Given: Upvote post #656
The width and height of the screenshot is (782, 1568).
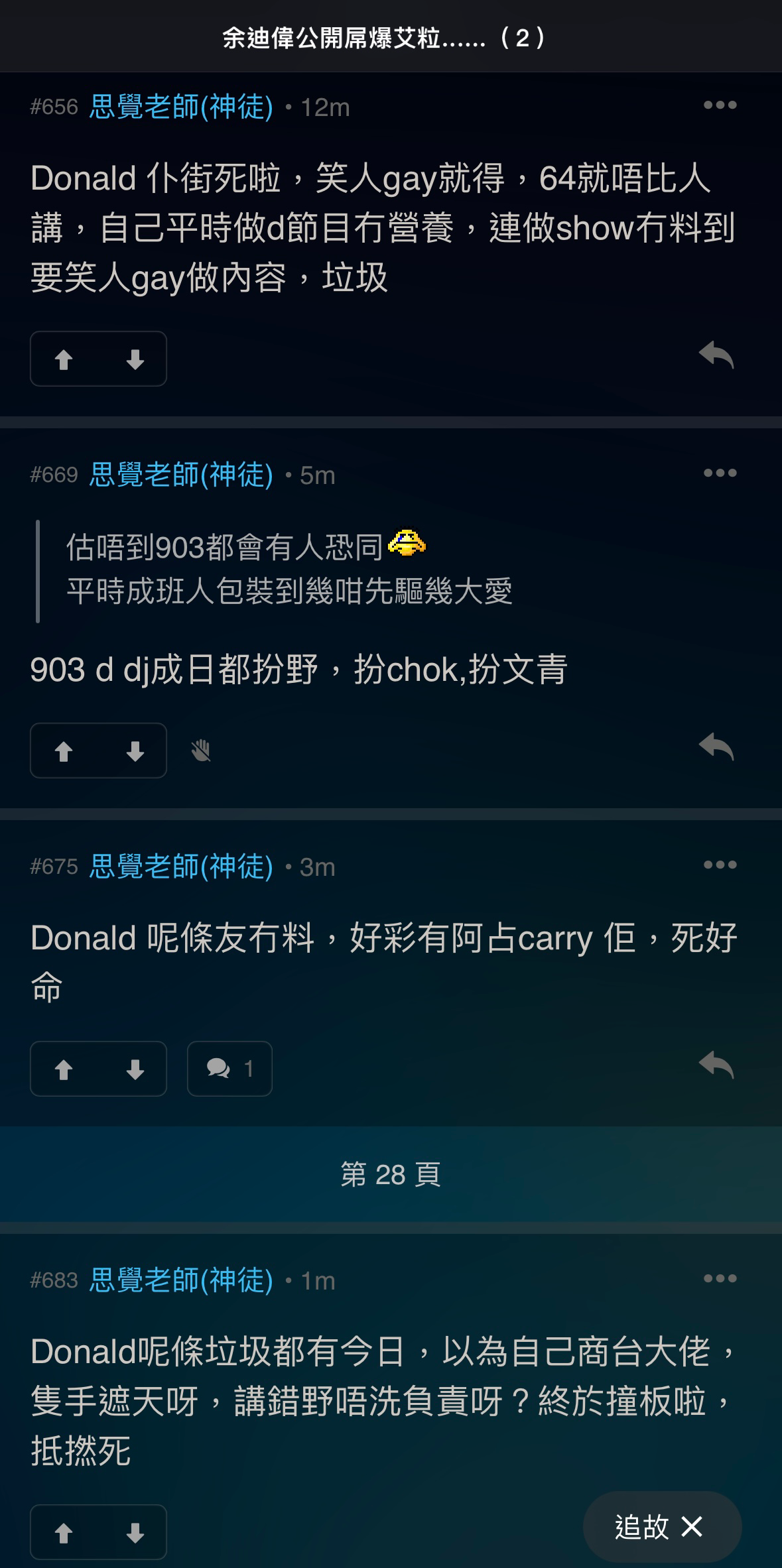Looking at the screenshot, I should point(64,359).
